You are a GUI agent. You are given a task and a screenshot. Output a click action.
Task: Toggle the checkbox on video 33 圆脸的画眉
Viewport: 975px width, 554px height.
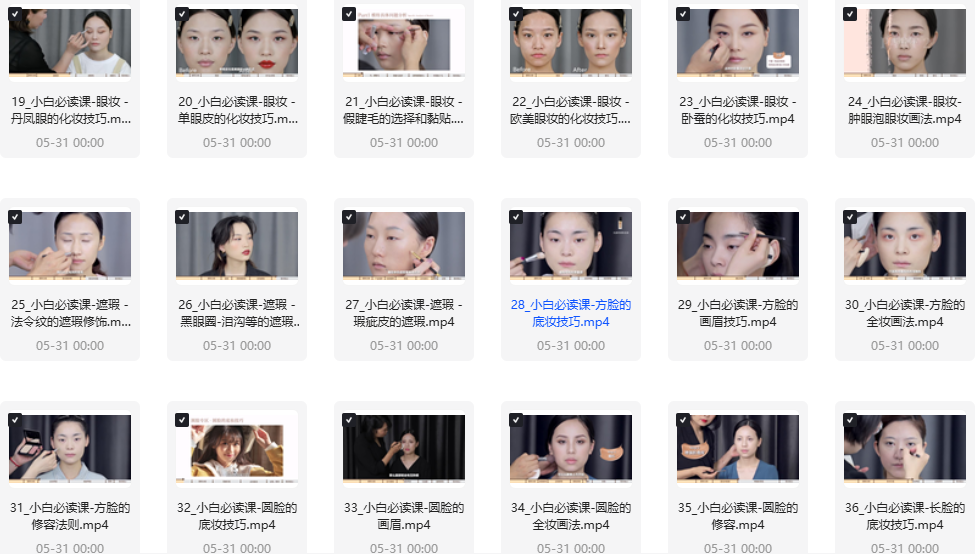pyautogui.click(x=349, y=420)
